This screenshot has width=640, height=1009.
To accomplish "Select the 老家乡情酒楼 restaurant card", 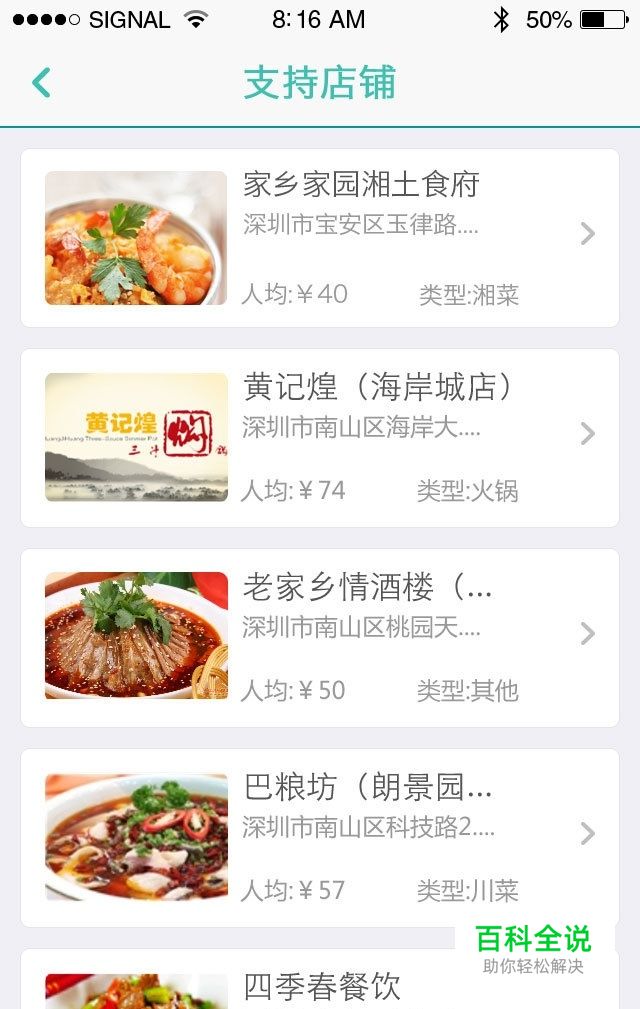I will click(320, 638).
